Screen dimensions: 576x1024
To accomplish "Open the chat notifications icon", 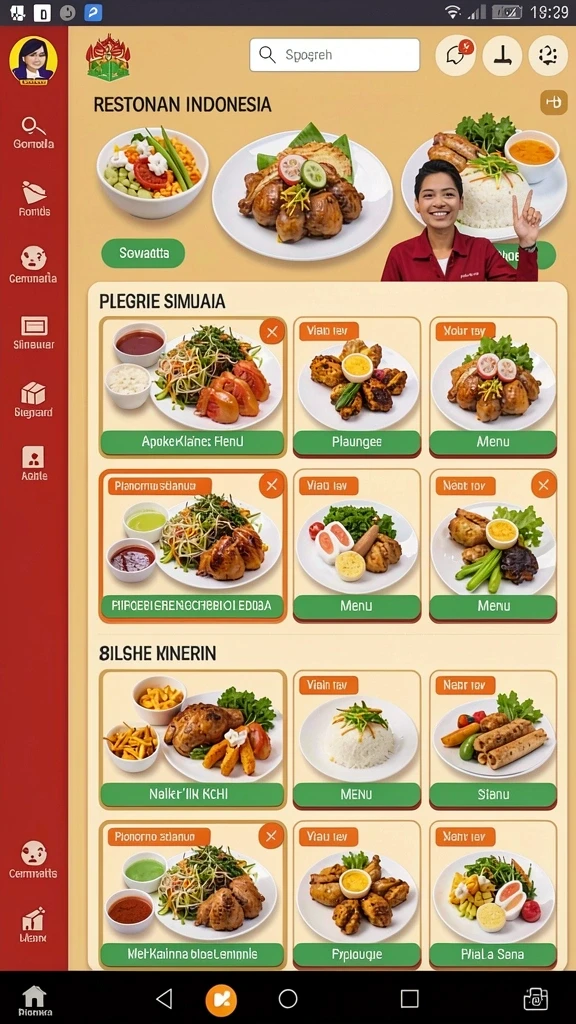I will coord(455,56).
